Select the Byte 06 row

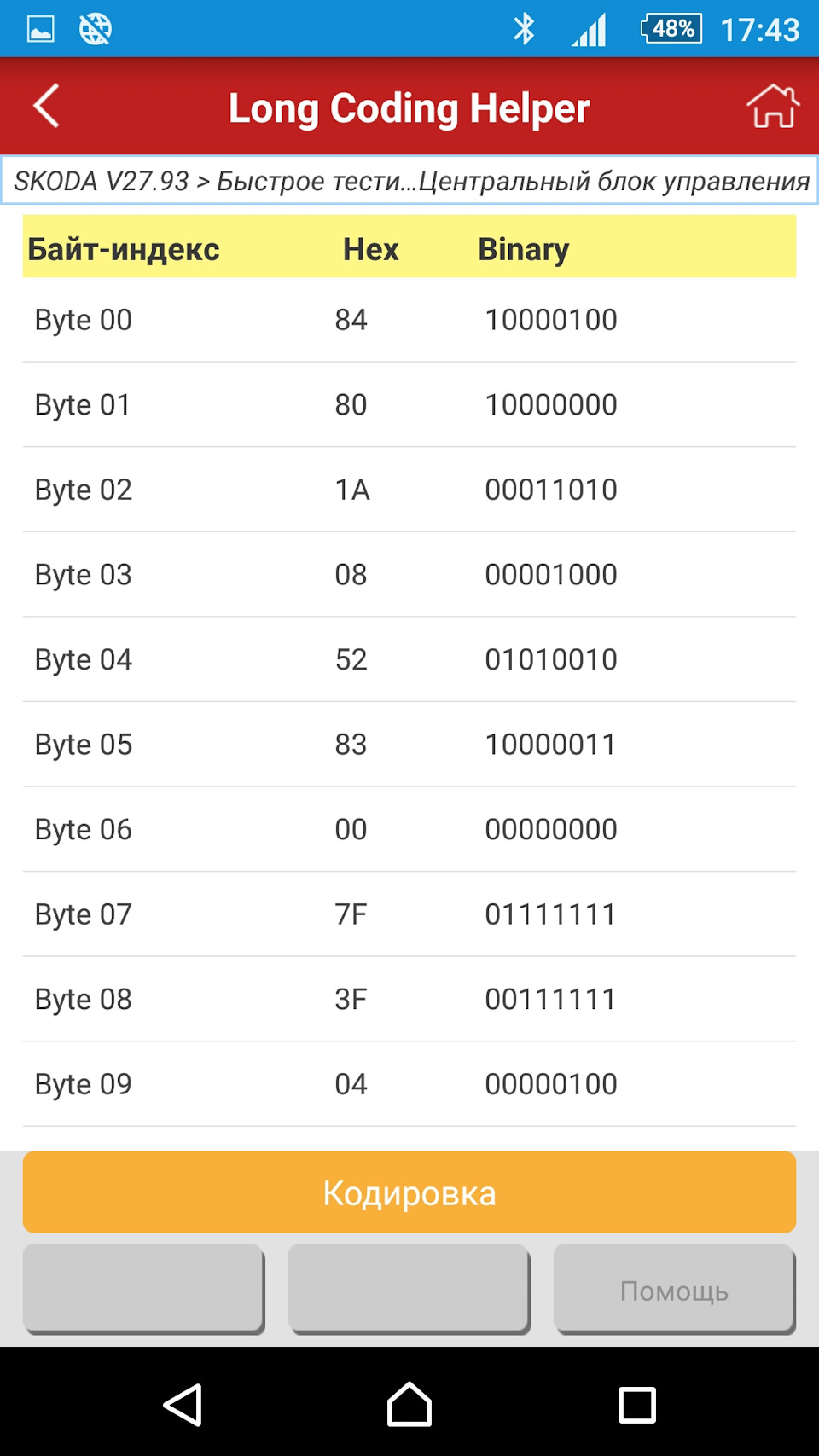pos(409,829)
